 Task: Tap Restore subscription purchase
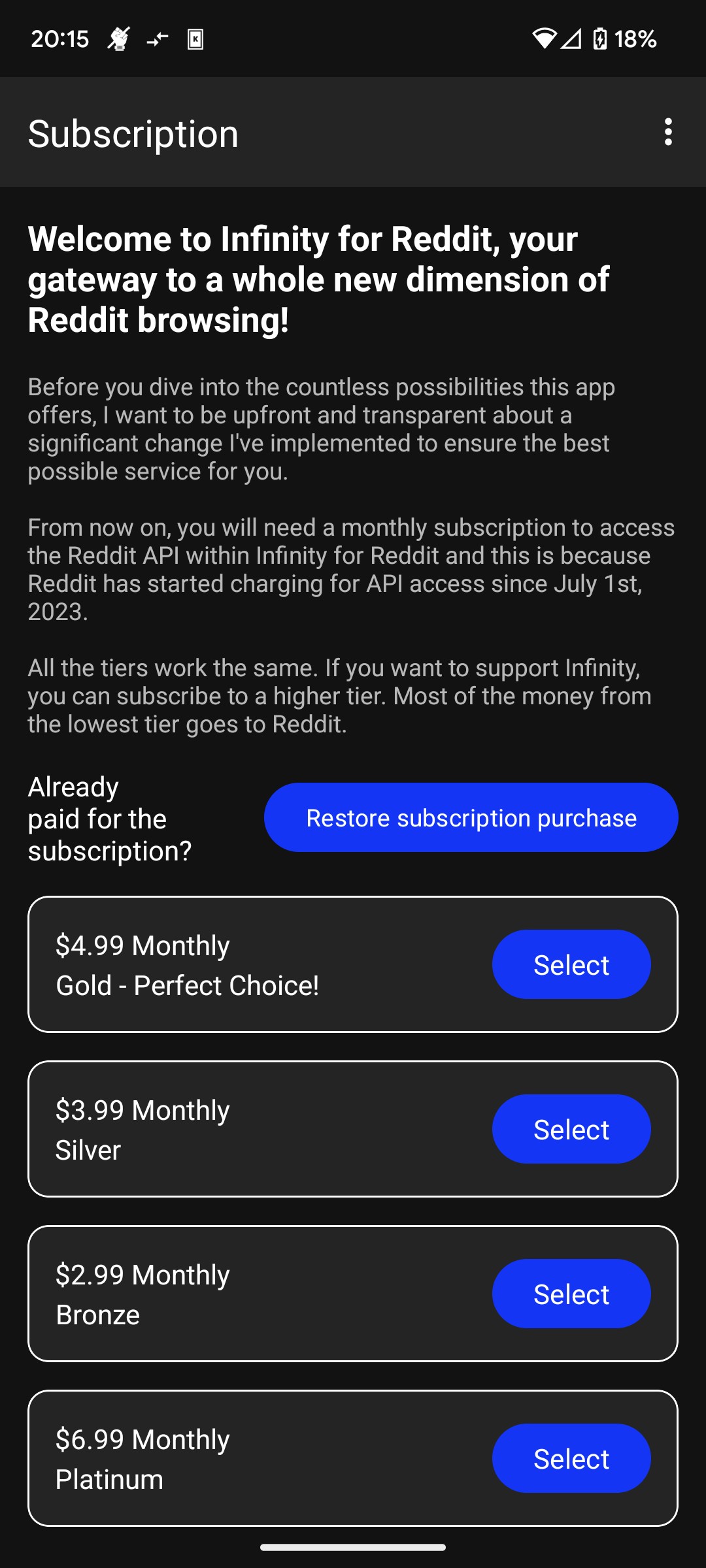click(471, 817)
